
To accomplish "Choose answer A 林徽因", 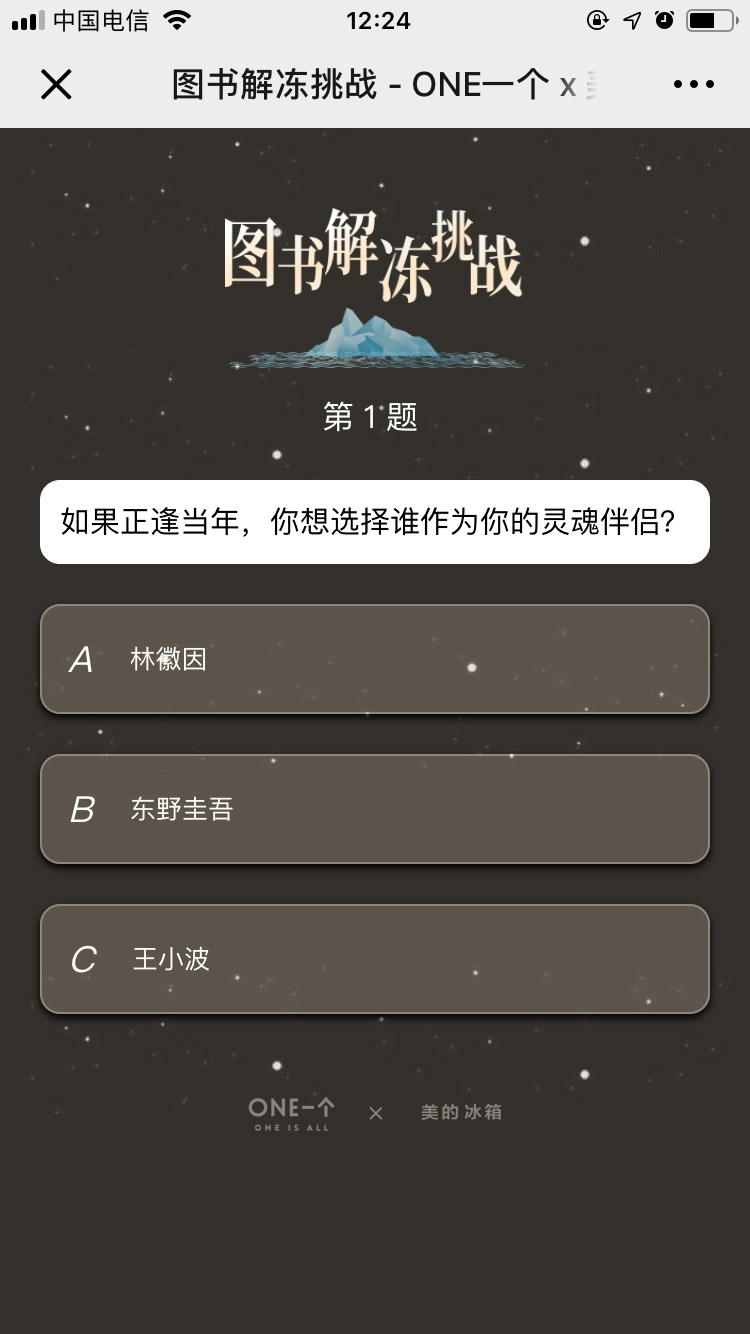I will coord(374,659).
